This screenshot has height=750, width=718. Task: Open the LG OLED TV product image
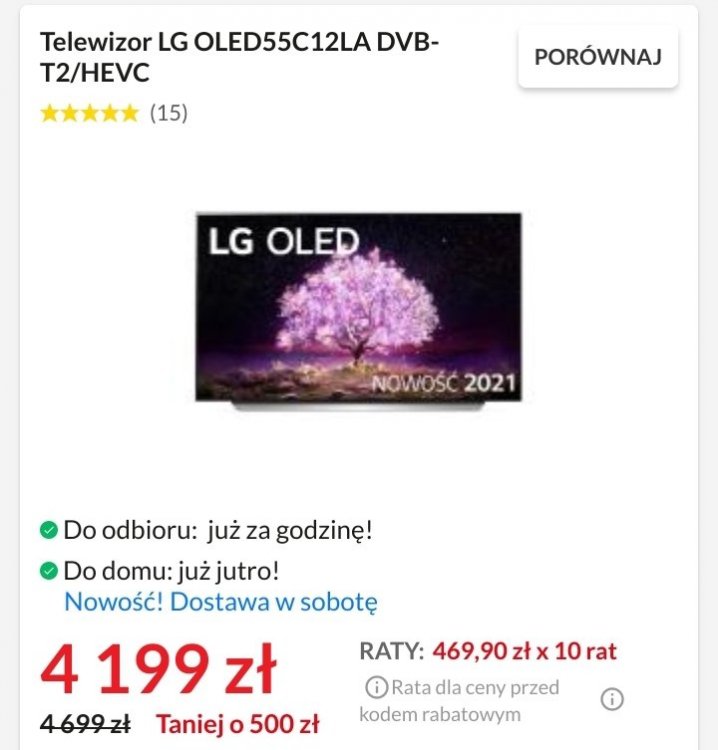click(358, 307)
